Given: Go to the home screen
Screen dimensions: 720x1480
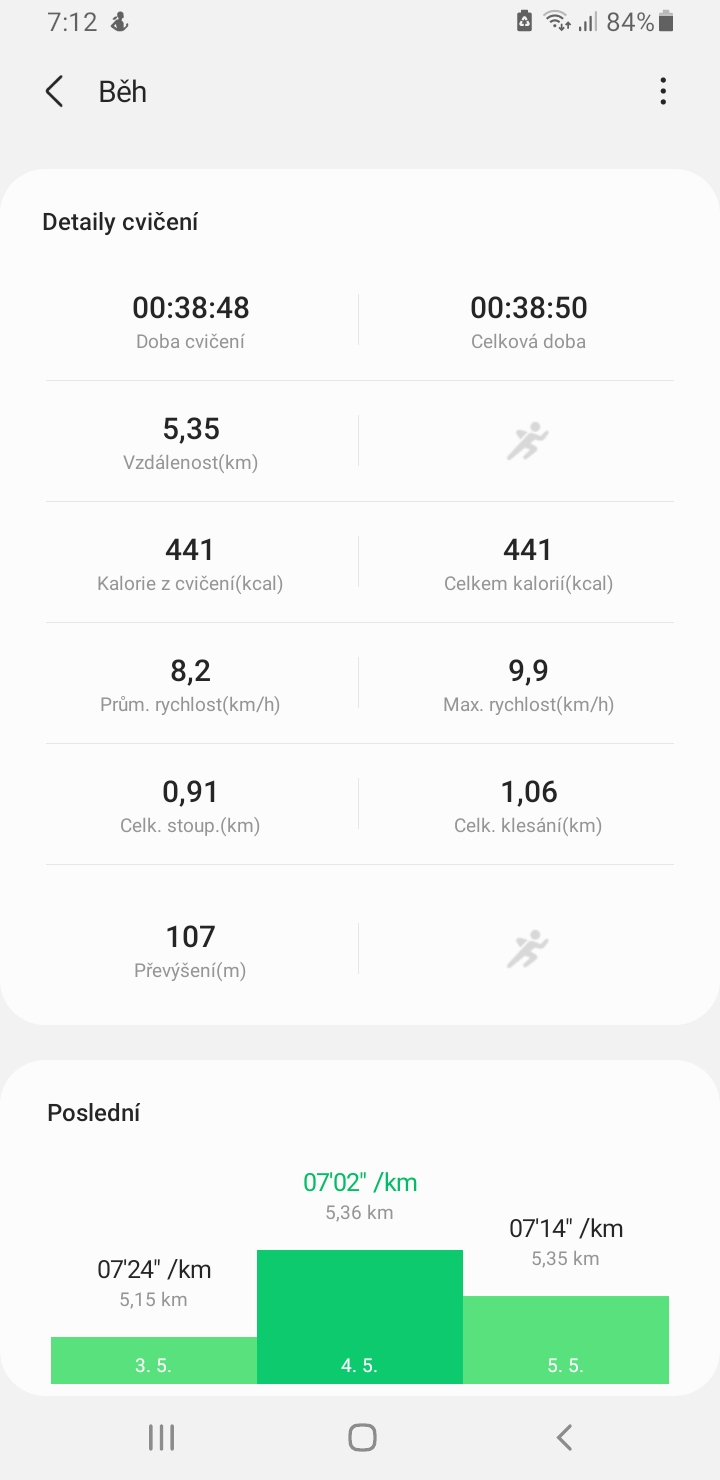Looking at the screenshot, I should click(x=362, y=1437).
